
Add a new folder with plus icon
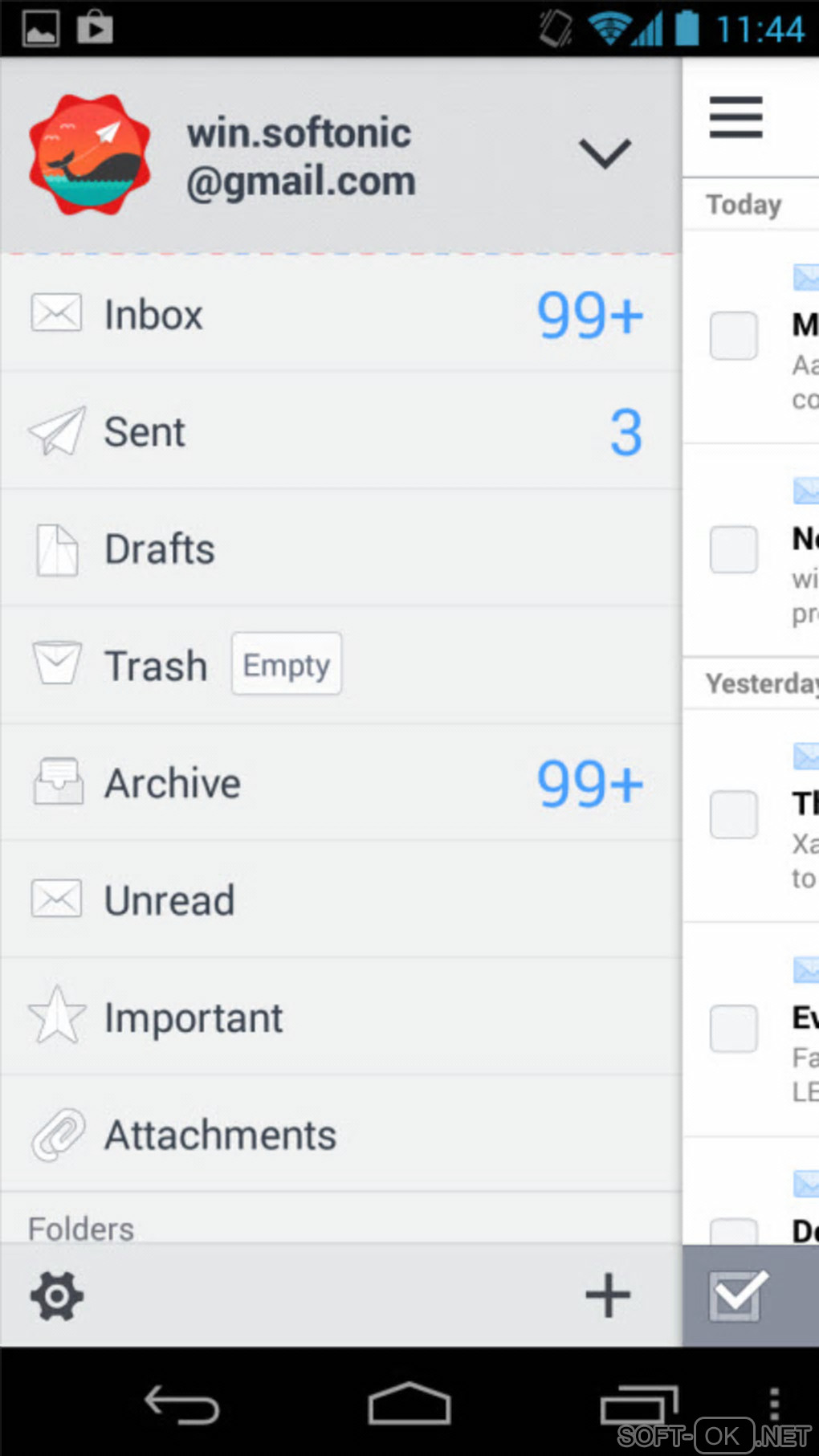click(608, 1295)
